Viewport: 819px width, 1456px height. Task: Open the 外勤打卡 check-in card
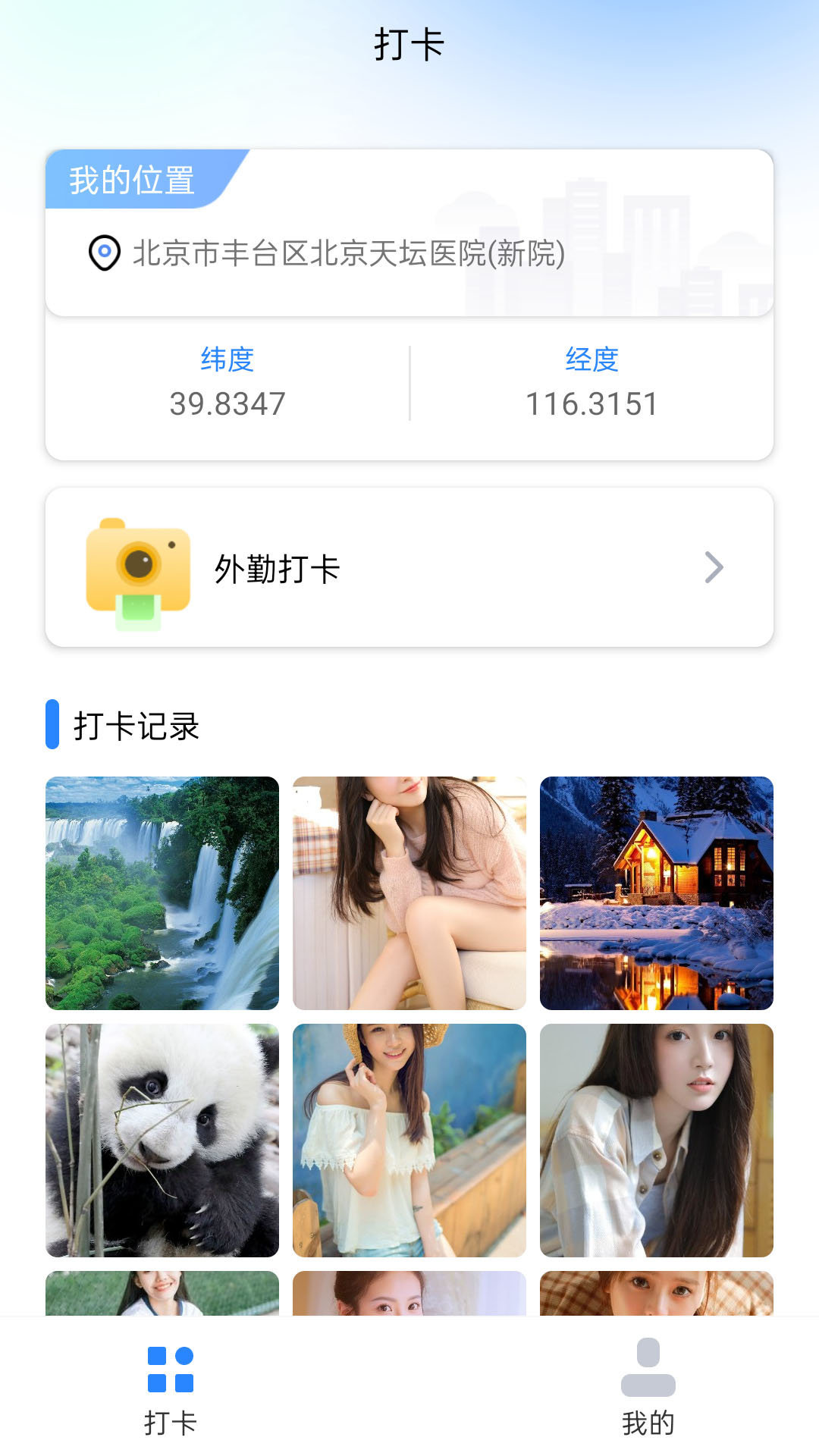pyautogui.click(x=409, y=567)
